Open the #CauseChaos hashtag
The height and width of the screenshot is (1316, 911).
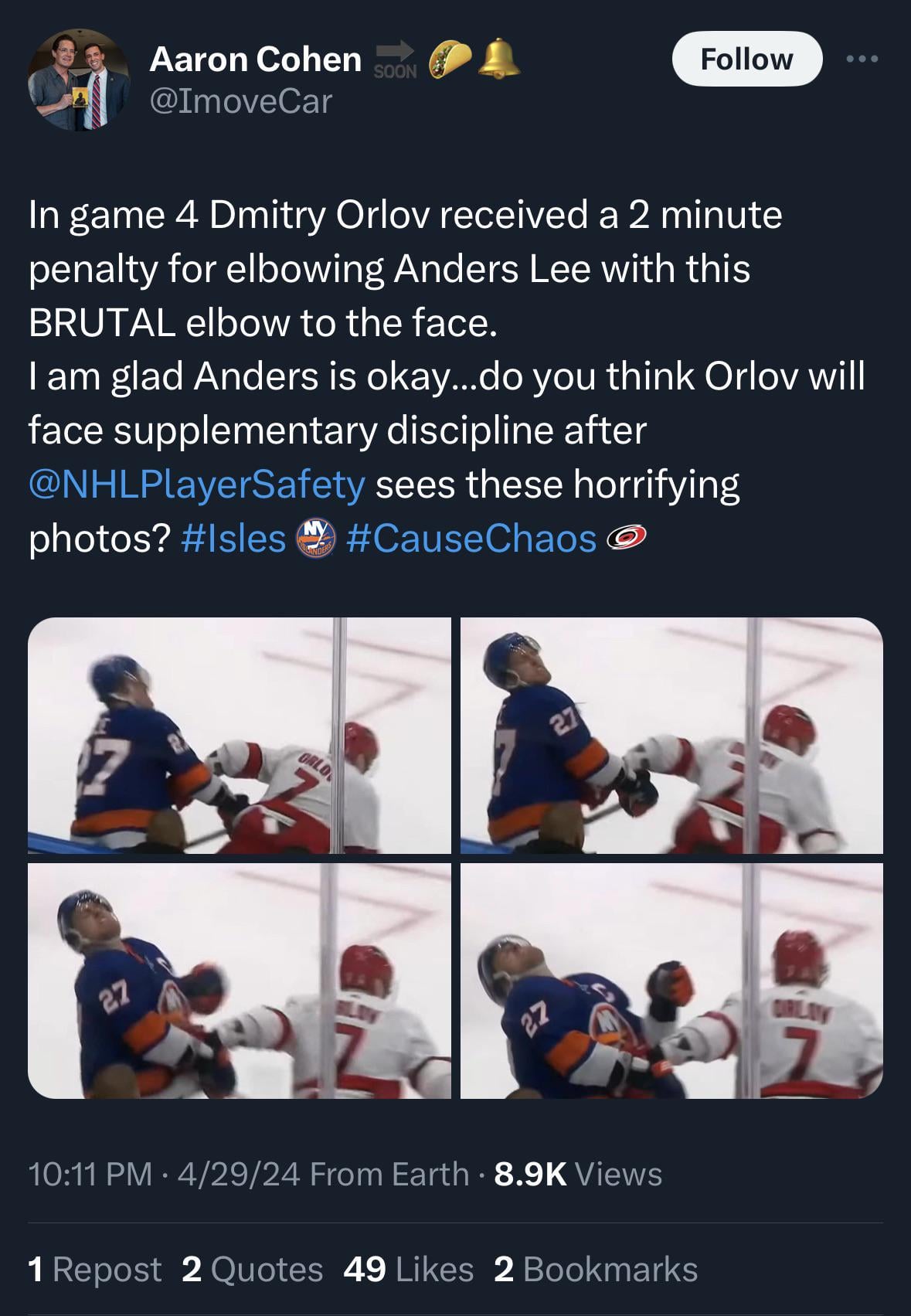(x=471, y=539)
